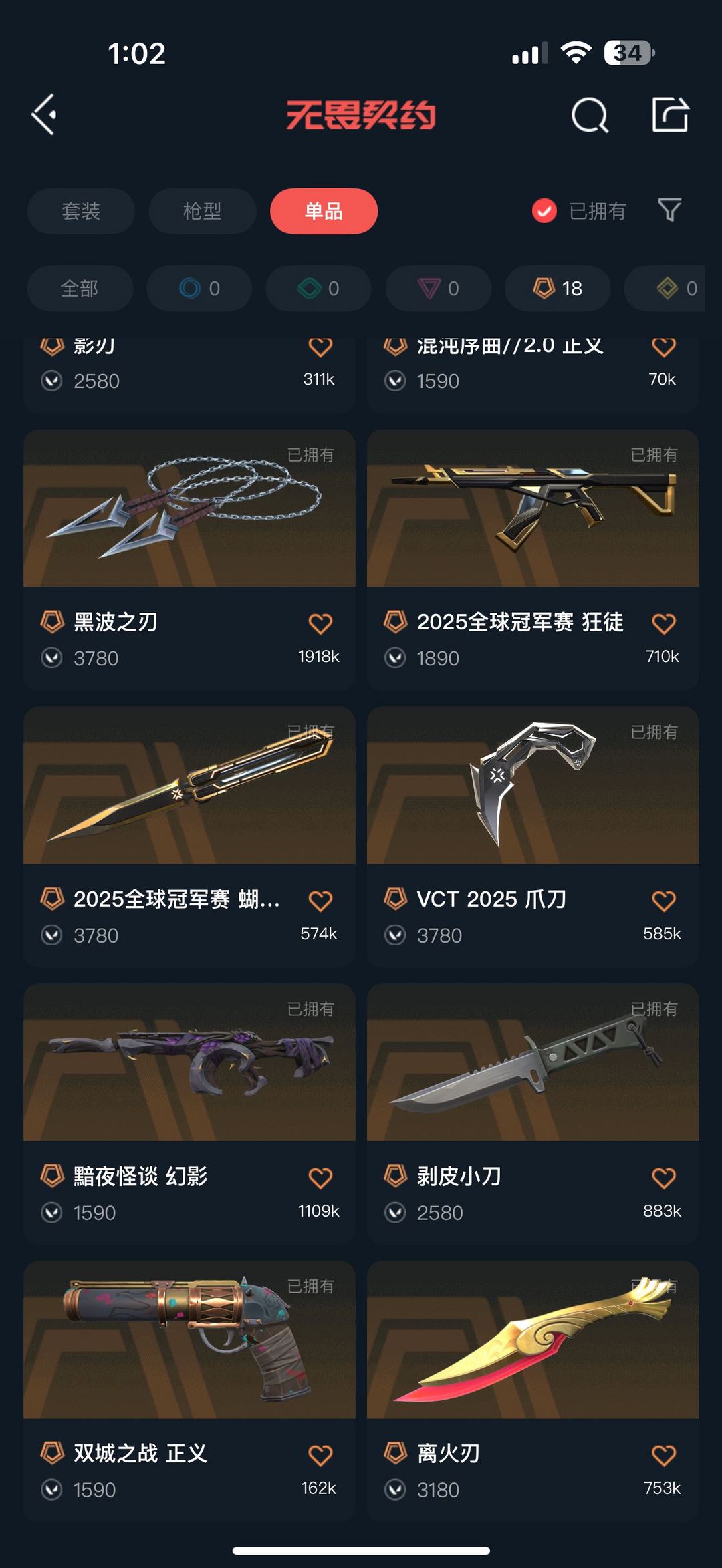Switch to the 套装 tab
Image resolution: width=722 pixels, height=1568 pixels.
point(81,211)
